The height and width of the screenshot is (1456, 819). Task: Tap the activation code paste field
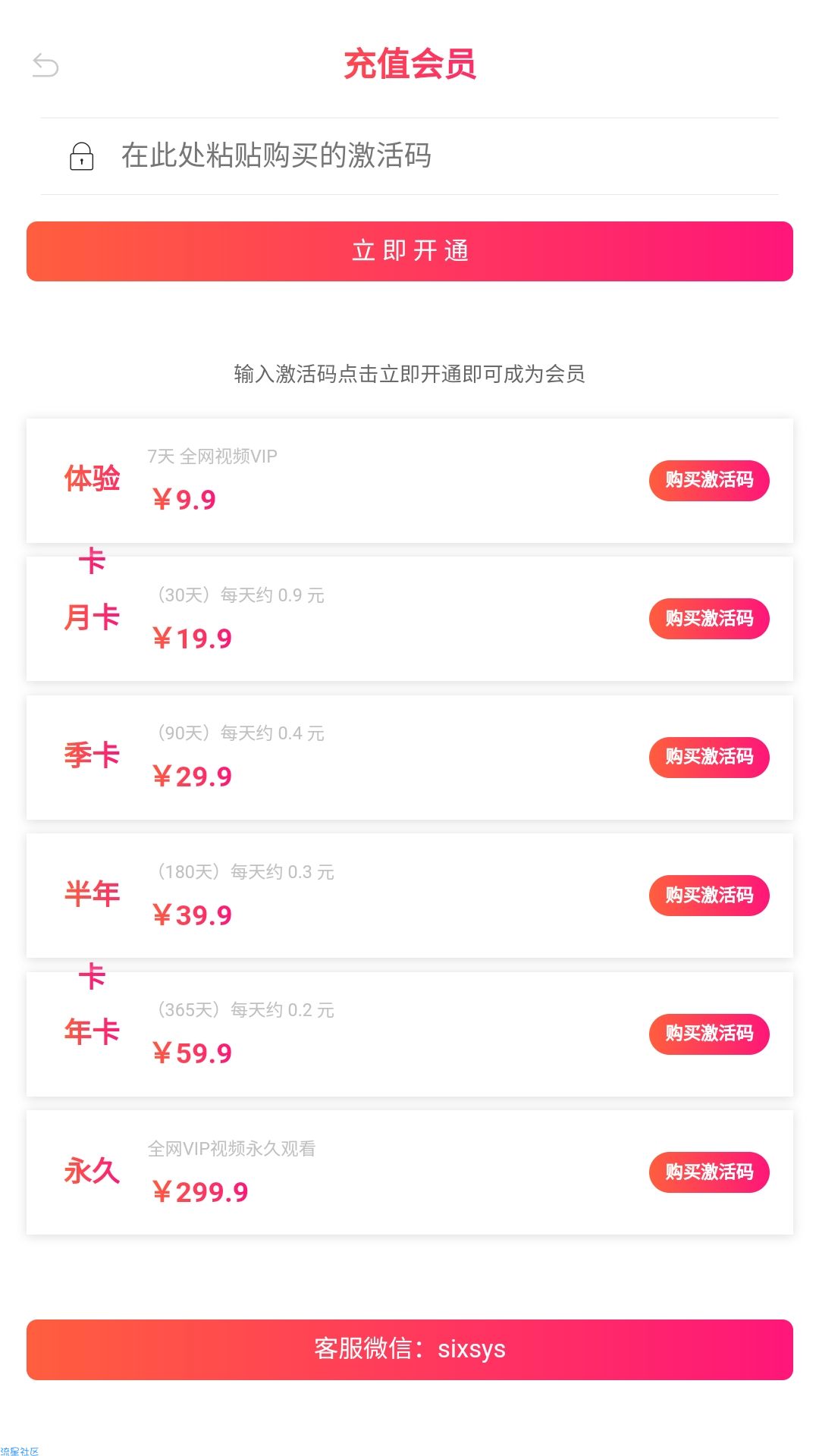409,156
